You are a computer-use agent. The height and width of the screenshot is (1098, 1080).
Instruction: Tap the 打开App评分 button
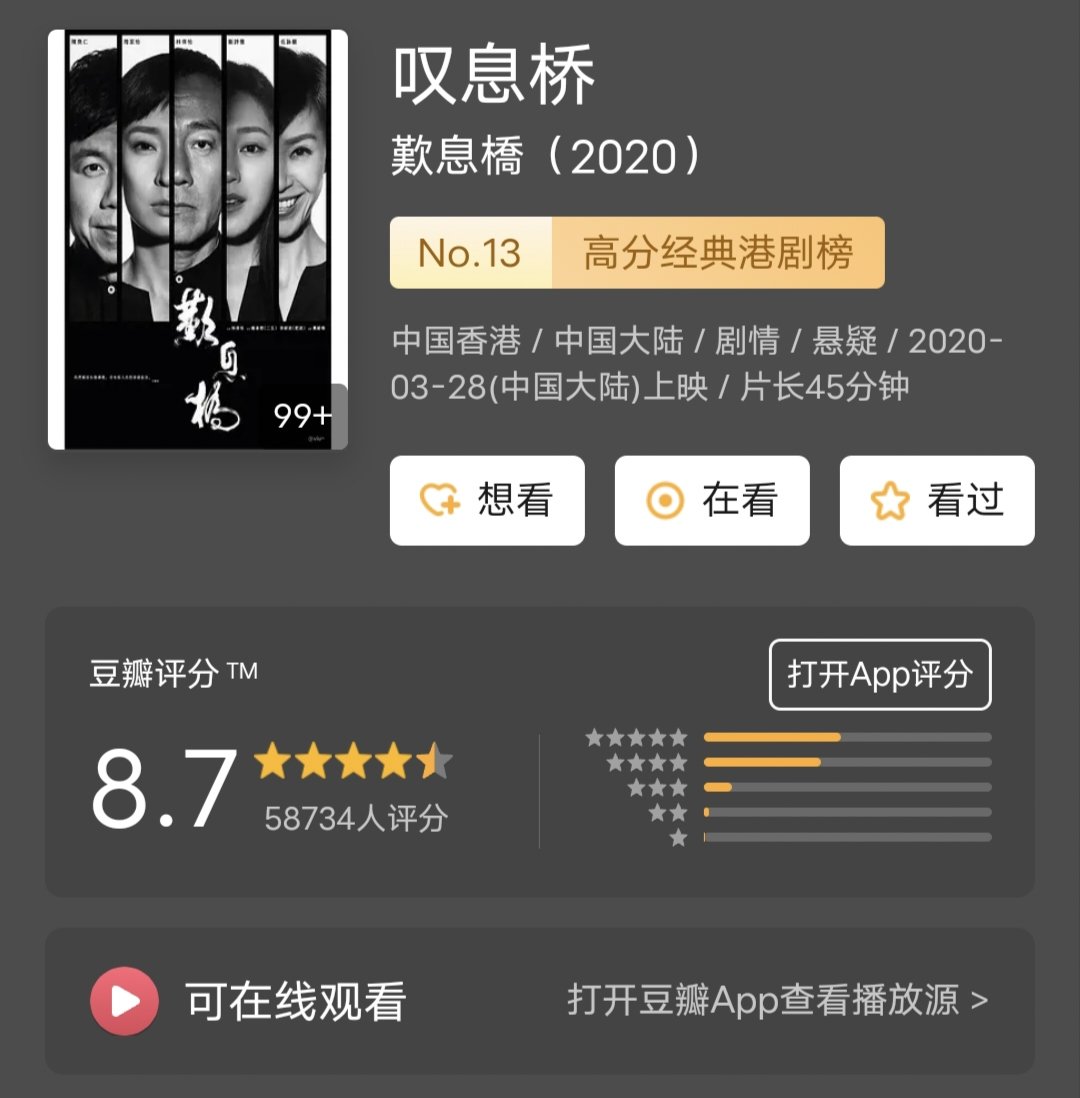[x=879, y=675]
